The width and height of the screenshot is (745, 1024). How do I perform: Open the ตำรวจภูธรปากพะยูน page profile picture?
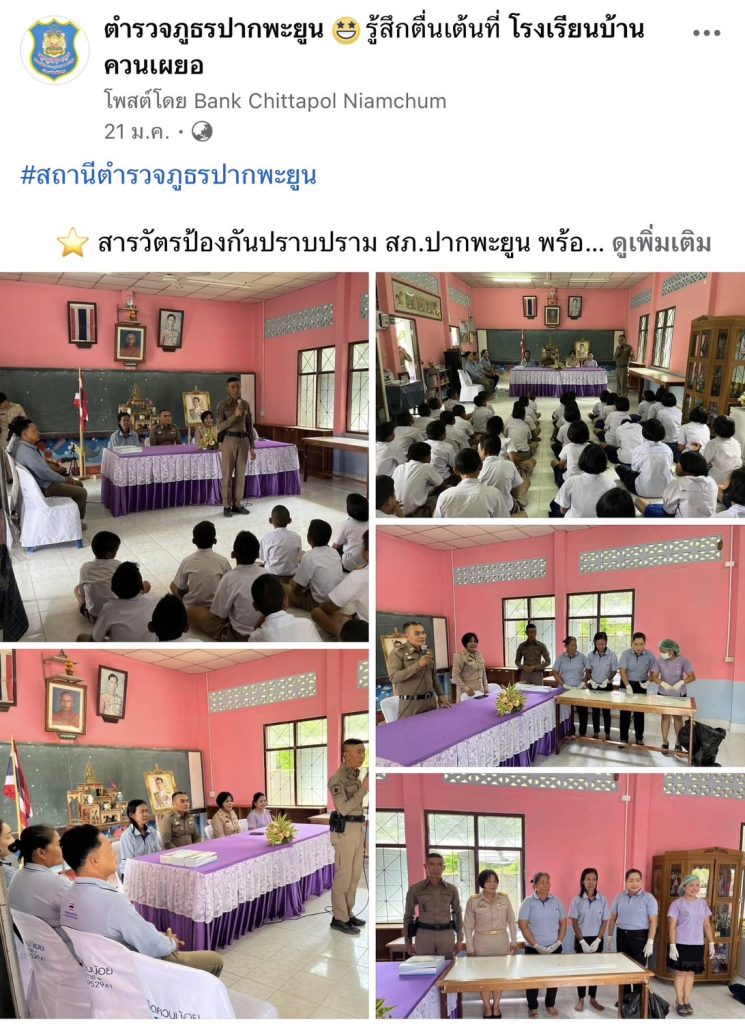54,50
